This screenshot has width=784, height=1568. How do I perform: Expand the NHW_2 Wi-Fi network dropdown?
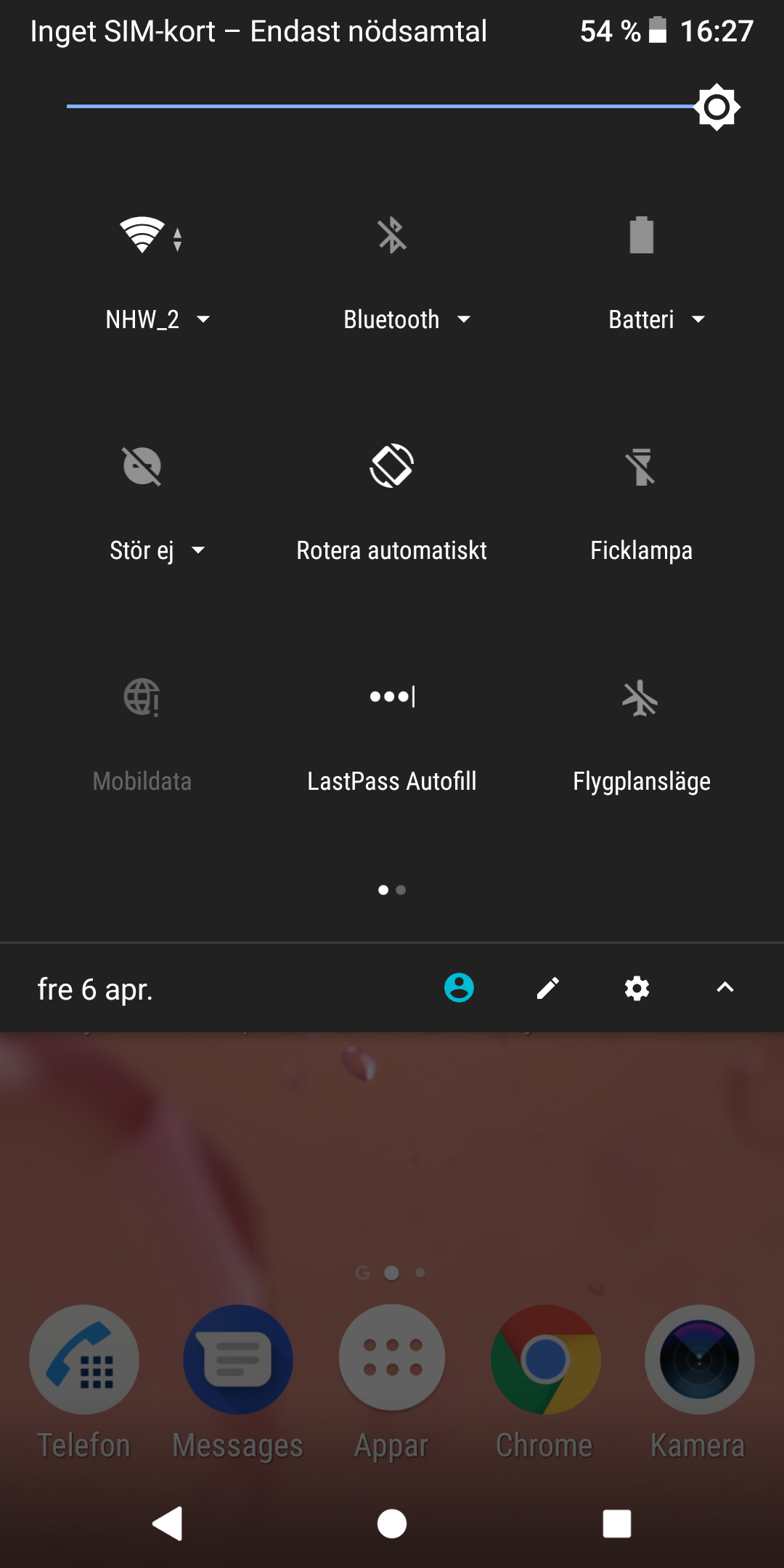click(158, 319)
